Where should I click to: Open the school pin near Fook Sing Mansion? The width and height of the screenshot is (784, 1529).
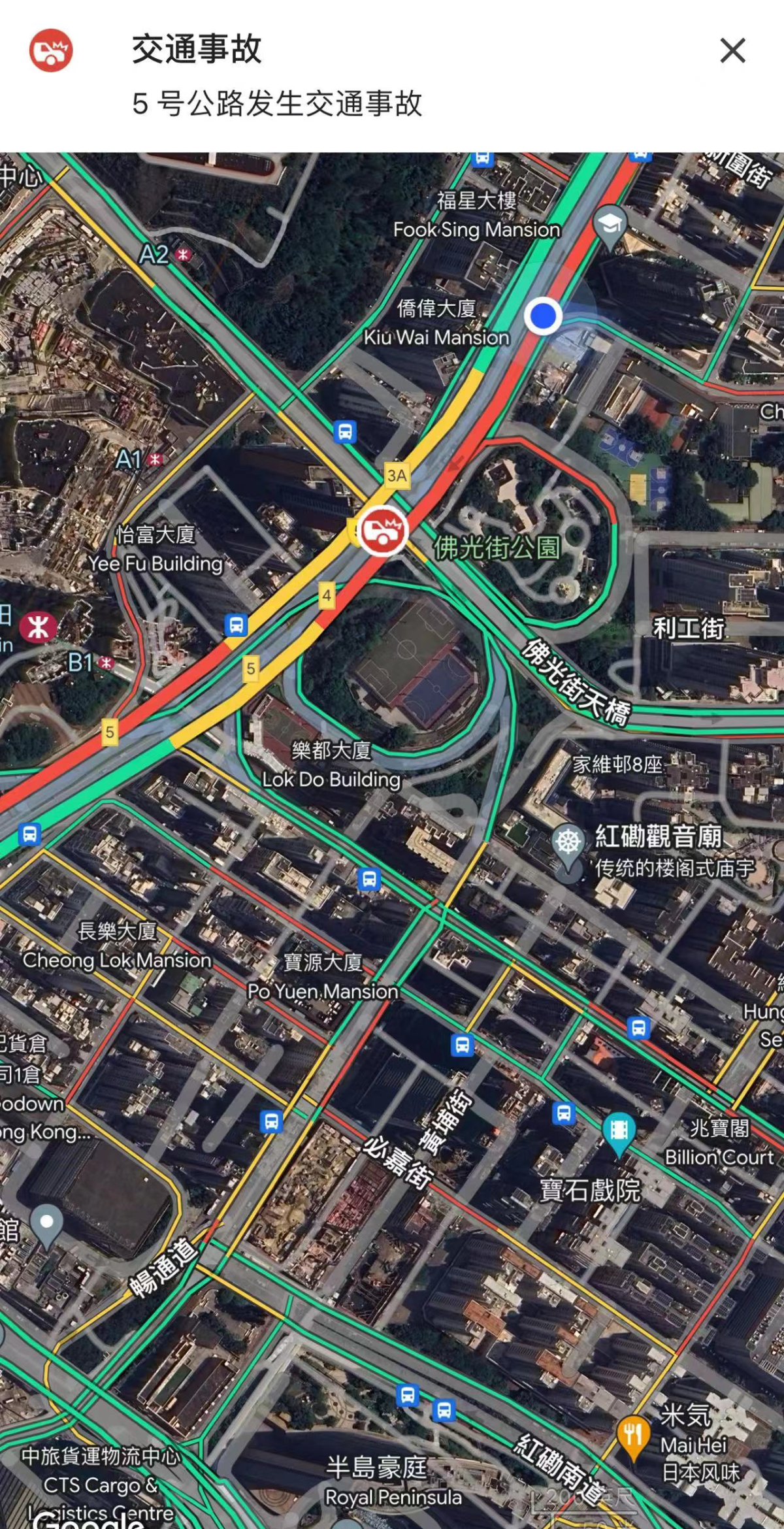(x=610, y=225)
